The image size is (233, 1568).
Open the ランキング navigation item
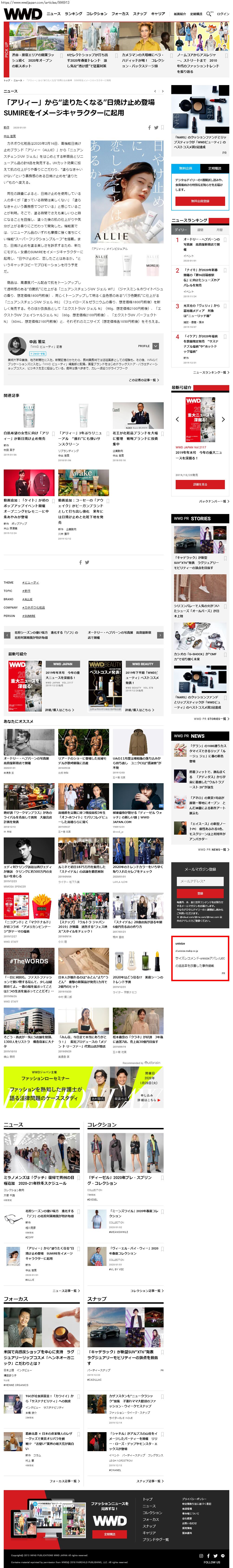pos(73,13)
